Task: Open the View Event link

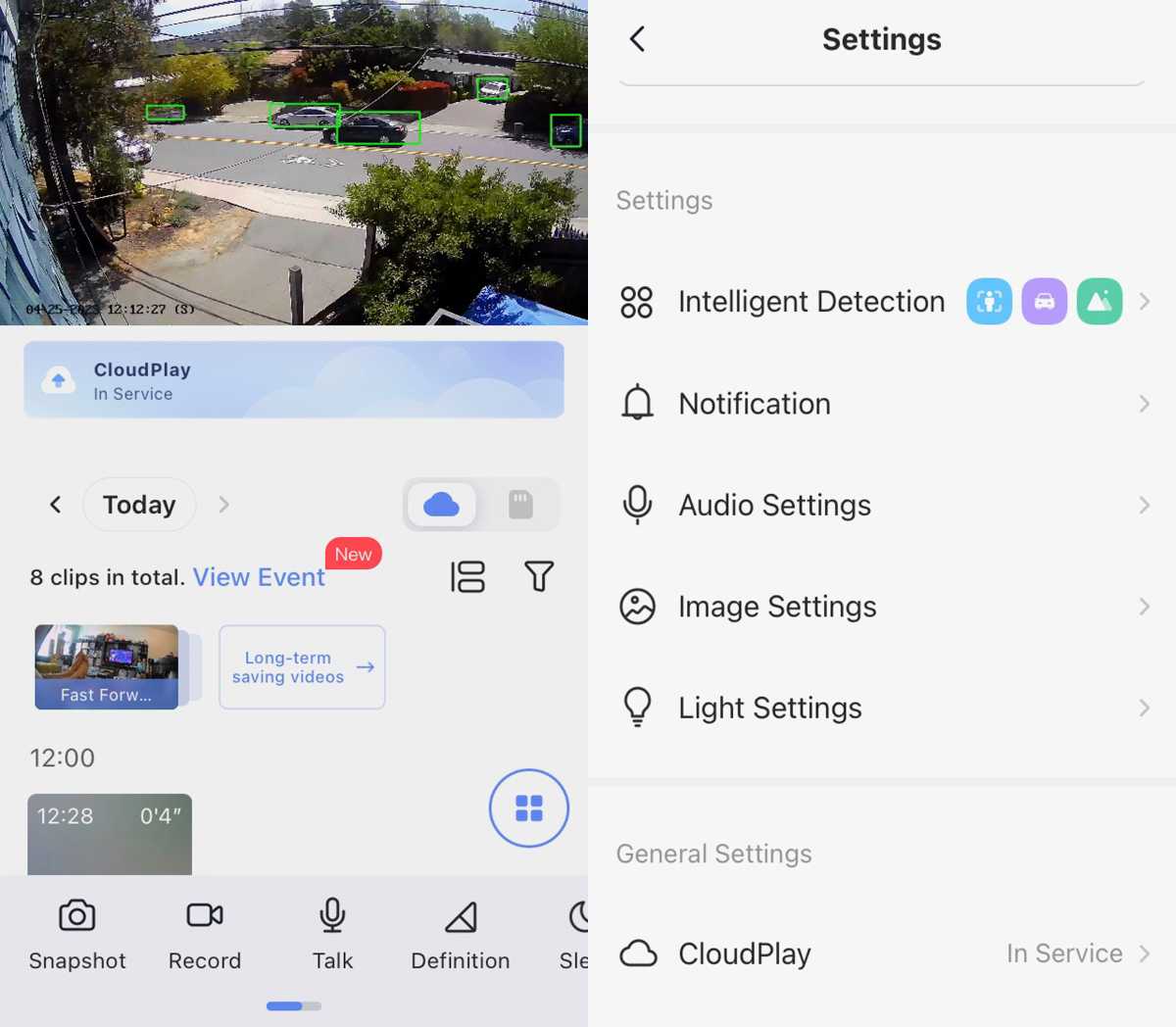Action: click(x=259, y=577)
